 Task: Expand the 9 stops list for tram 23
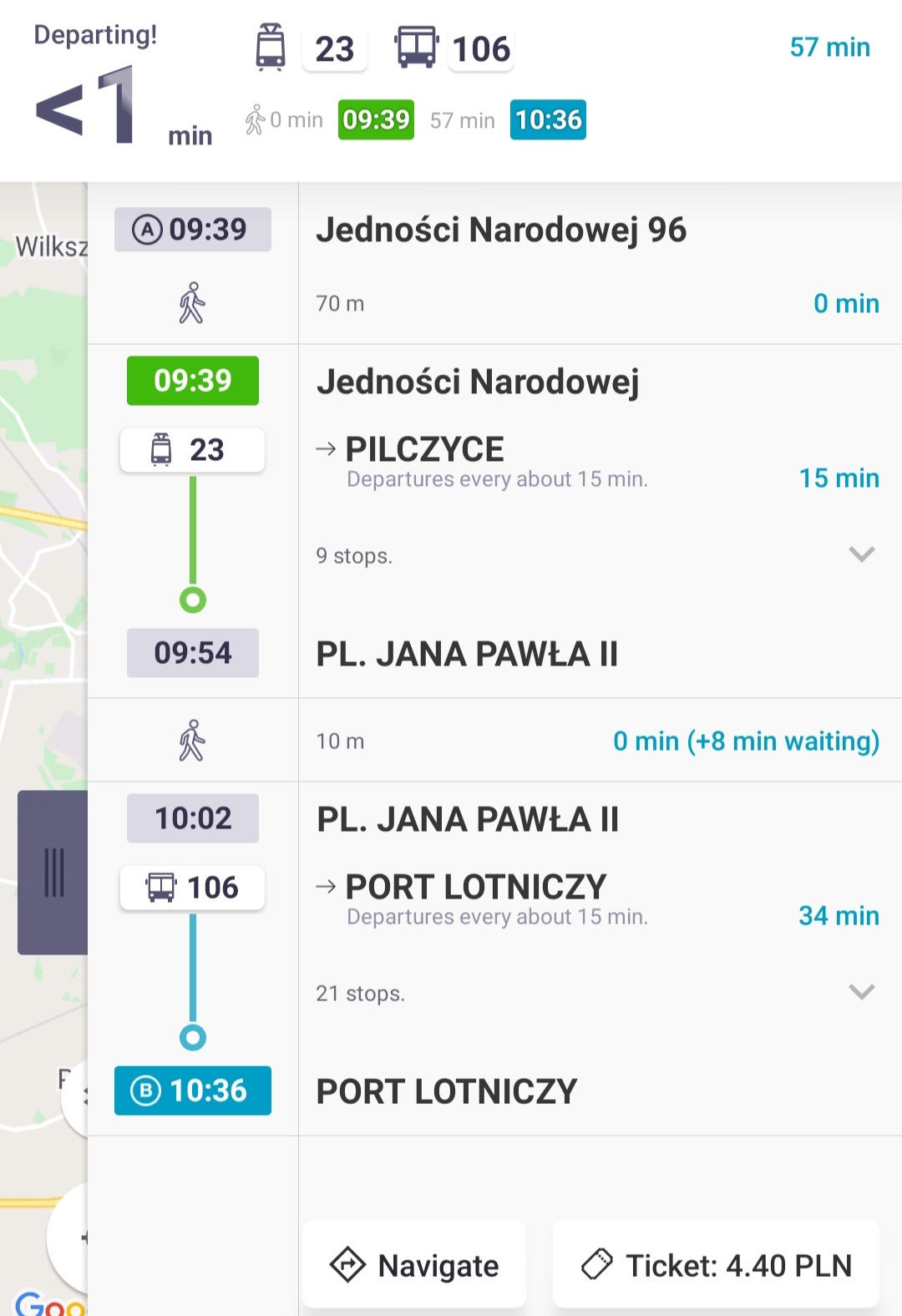click(x=861, y=554)
